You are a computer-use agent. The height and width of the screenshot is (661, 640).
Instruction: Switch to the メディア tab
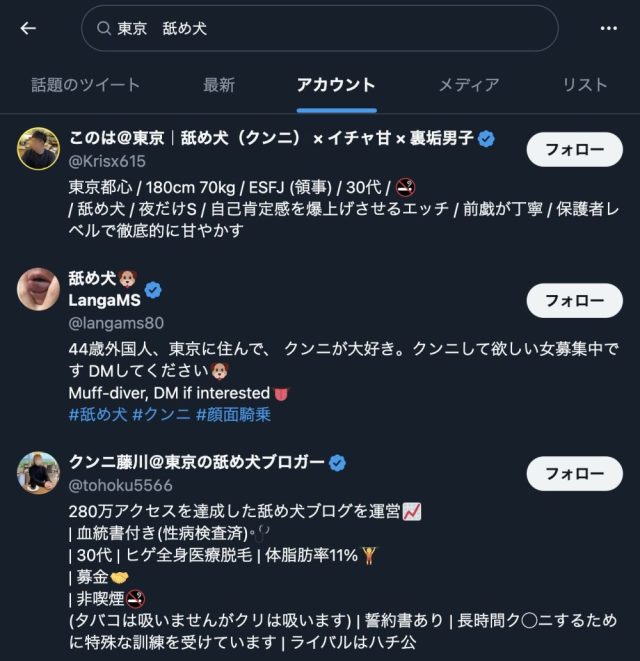(469, 85)
